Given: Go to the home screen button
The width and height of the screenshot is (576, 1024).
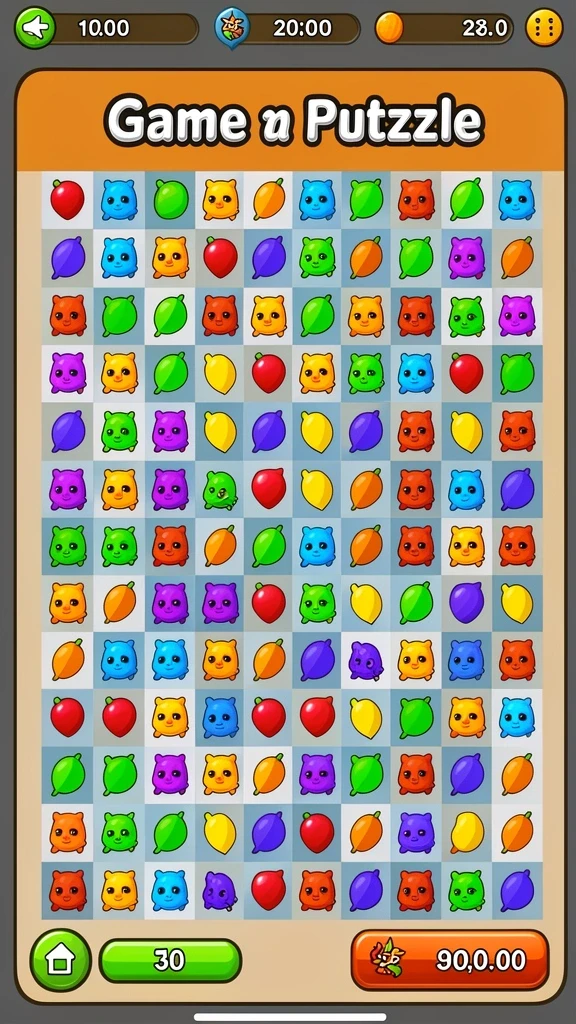Looking at the screenshot, I should tap(61, 960).
